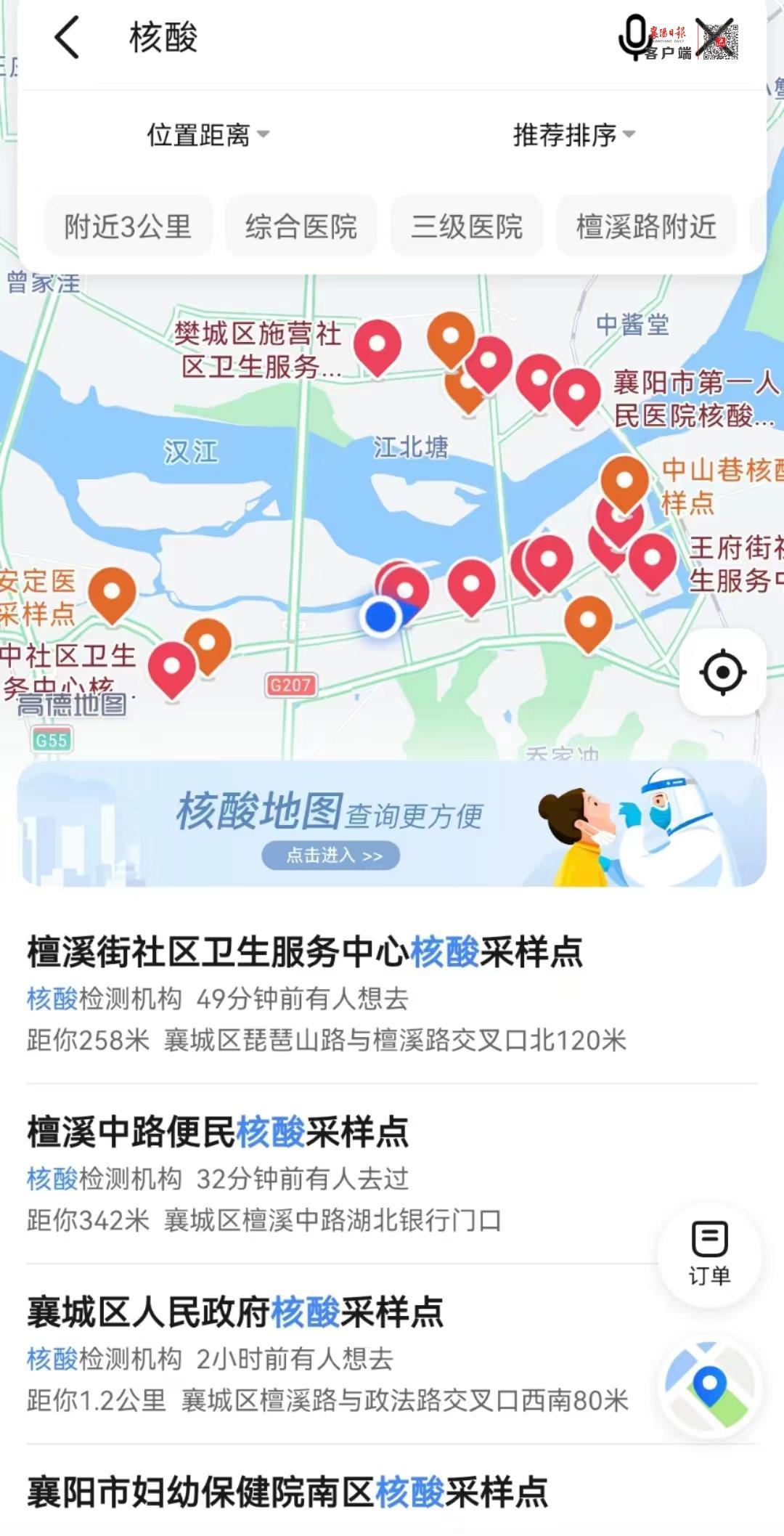The height and width of the screenshot is (1536, 784).
Task: Open the 核酸地图 banner
Action: tap(392, 824)
